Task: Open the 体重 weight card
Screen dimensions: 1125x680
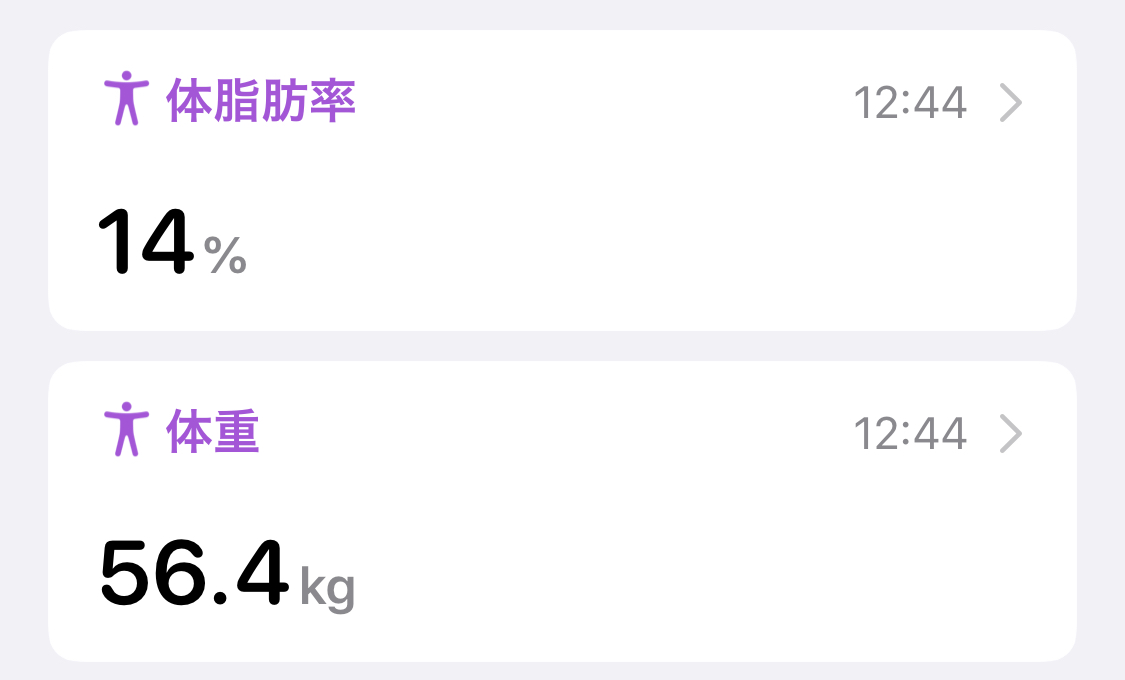Action: click(562, 511)
